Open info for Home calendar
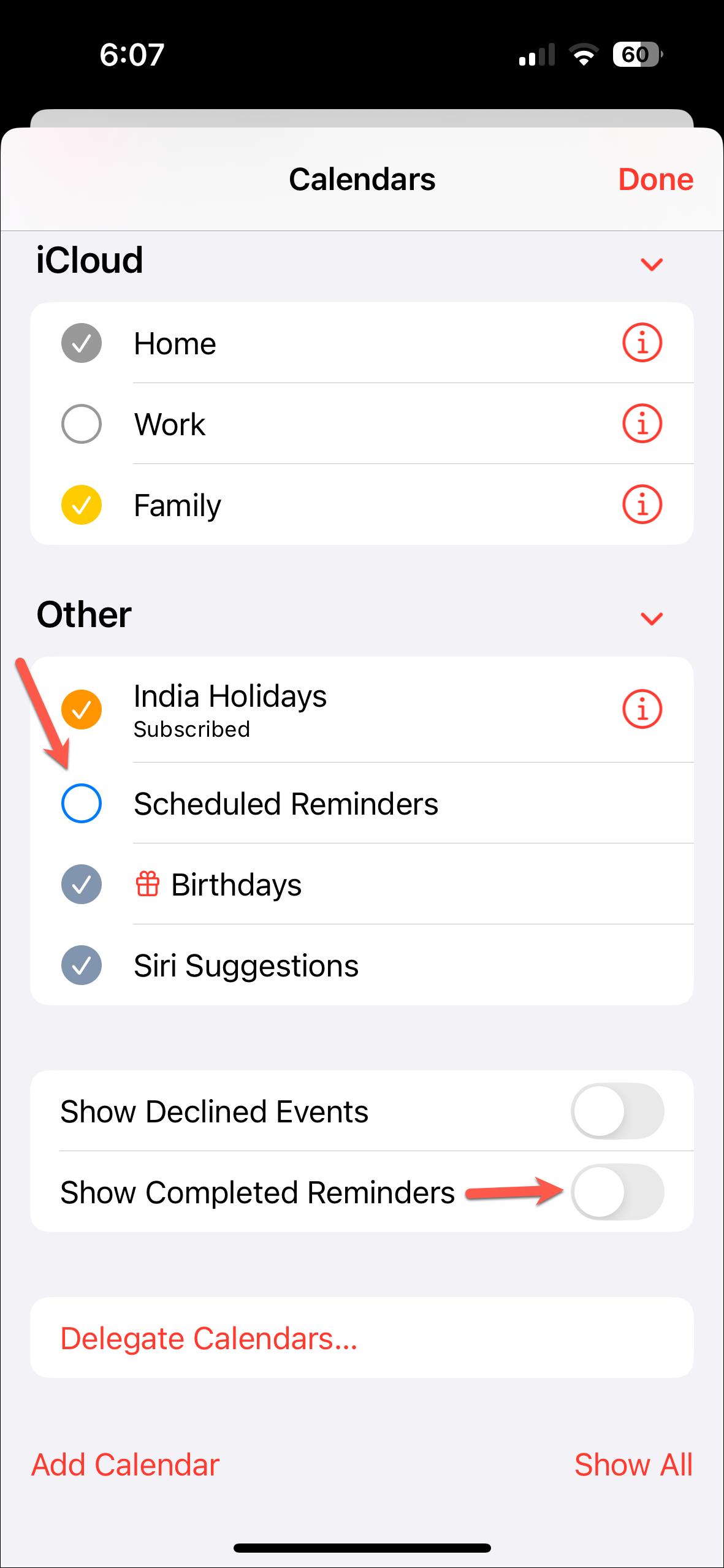 click(642, 343)
